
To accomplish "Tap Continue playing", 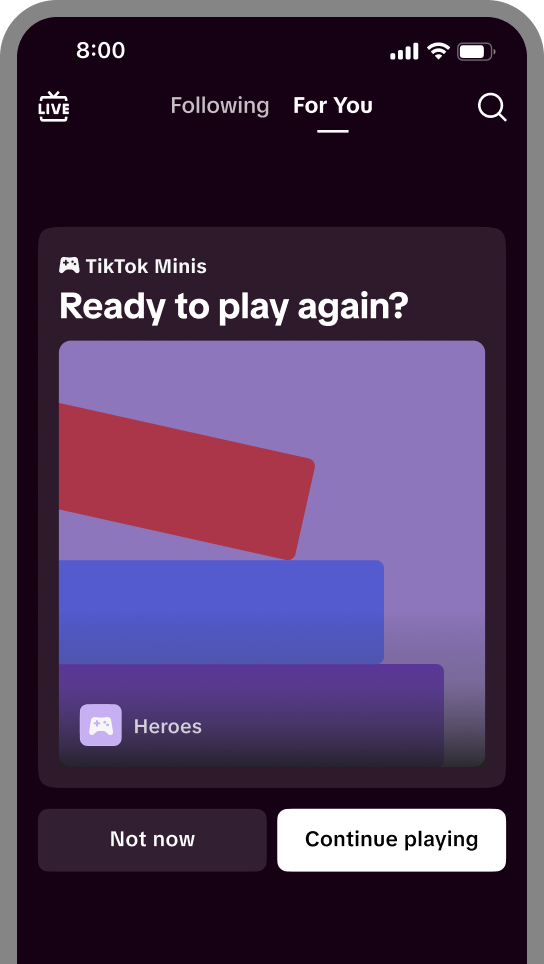I will pos(392,840).
